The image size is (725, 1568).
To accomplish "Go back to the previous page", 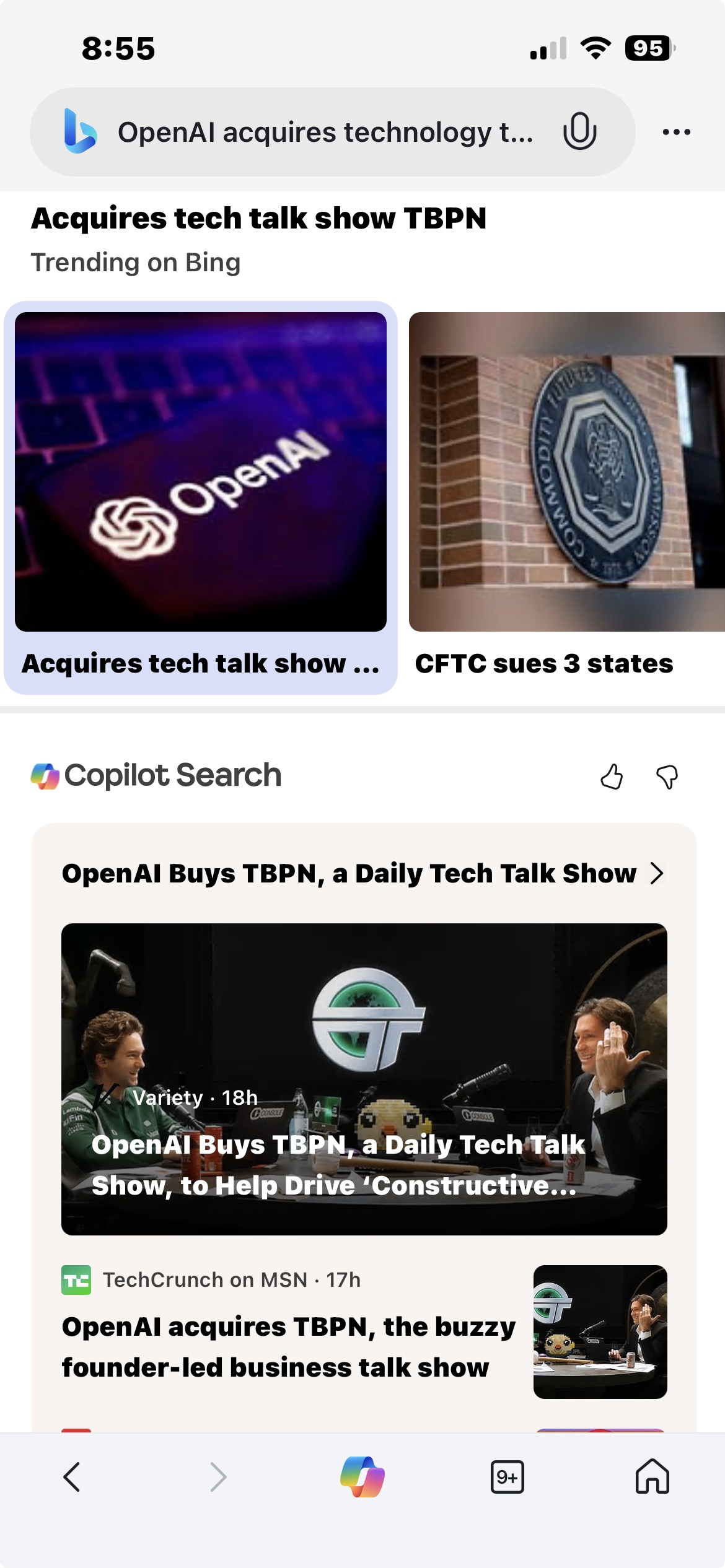I will click(72, 1477).
